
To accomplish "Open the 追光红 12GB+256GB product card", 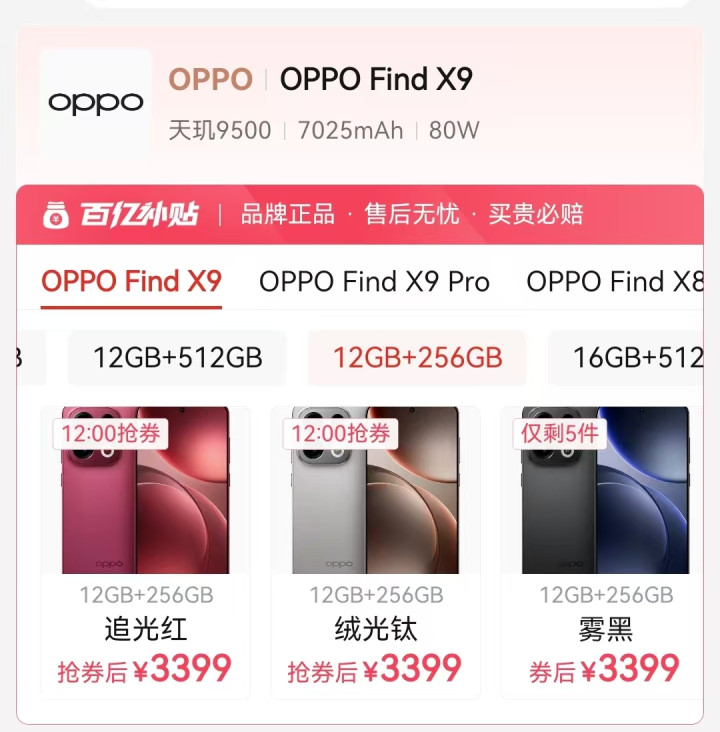I will pos(146,552).
